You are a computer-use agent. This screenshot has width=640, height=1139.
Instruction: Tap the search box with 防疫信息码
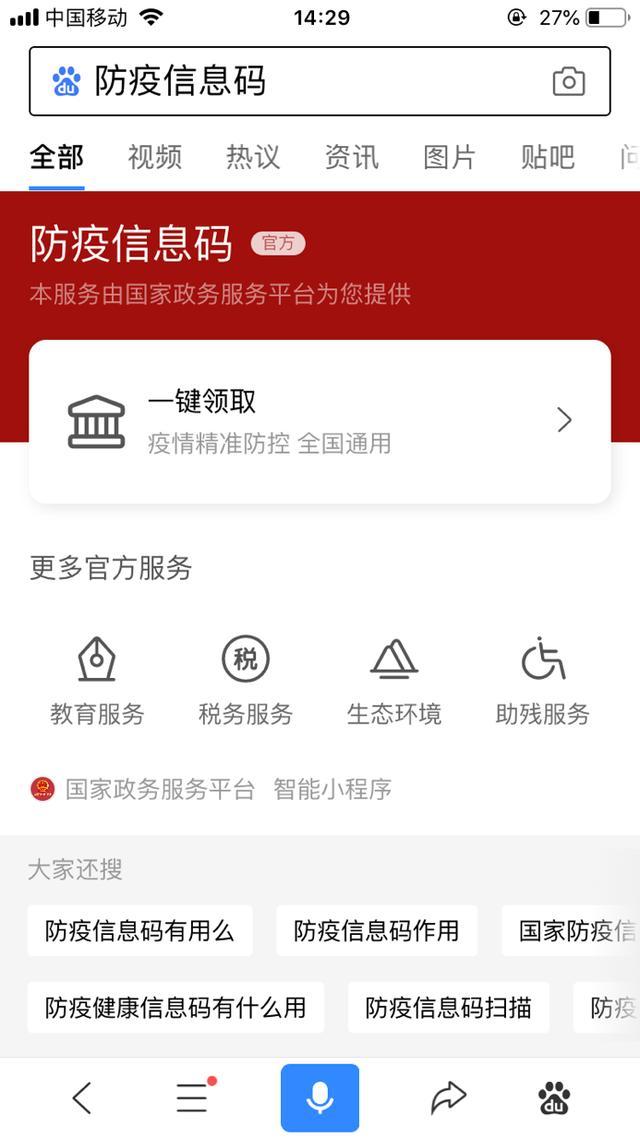[320, 81]
